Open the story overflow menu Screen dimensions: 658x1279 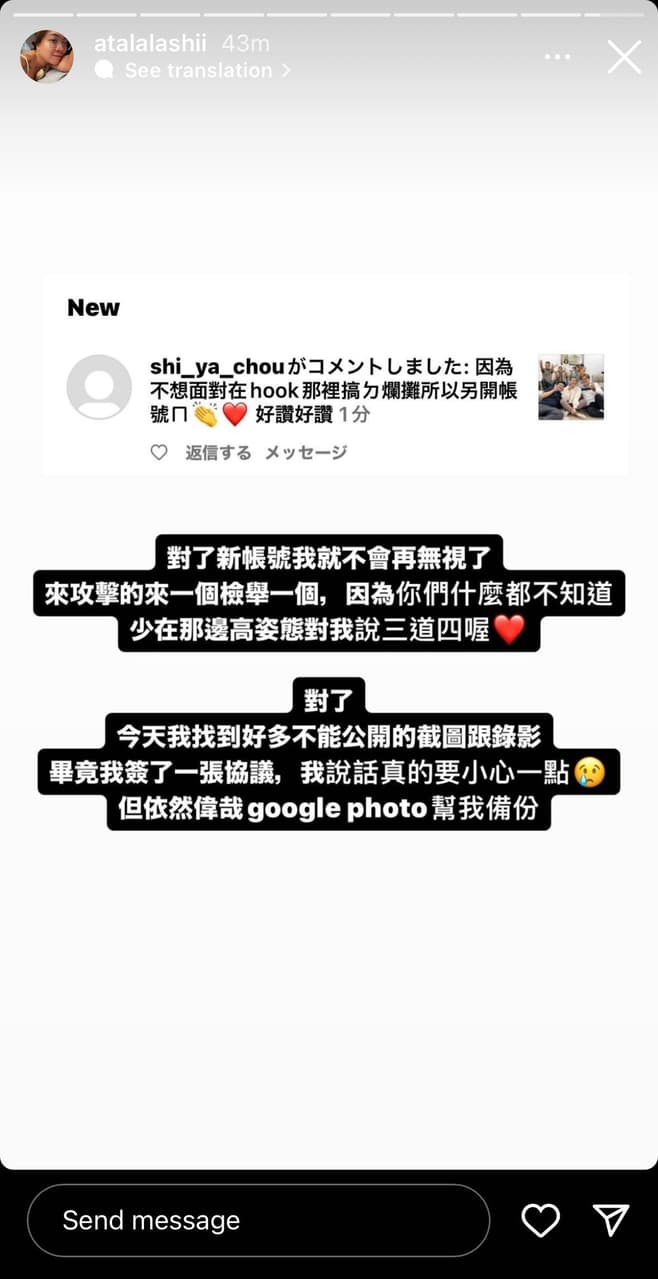[x=557, y=57]
